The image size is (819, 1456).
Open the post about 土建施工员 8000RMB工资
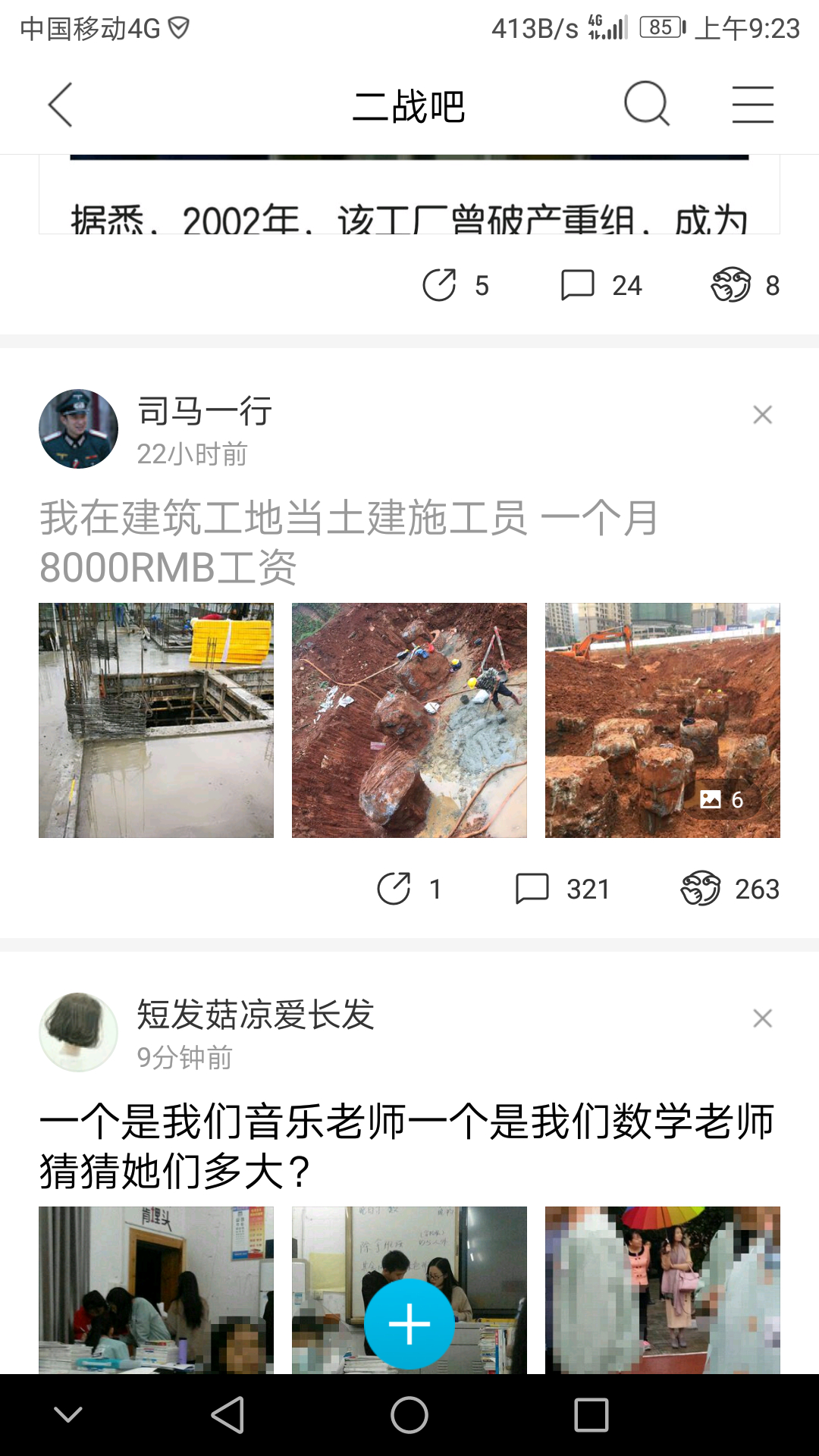pos(349,542)
